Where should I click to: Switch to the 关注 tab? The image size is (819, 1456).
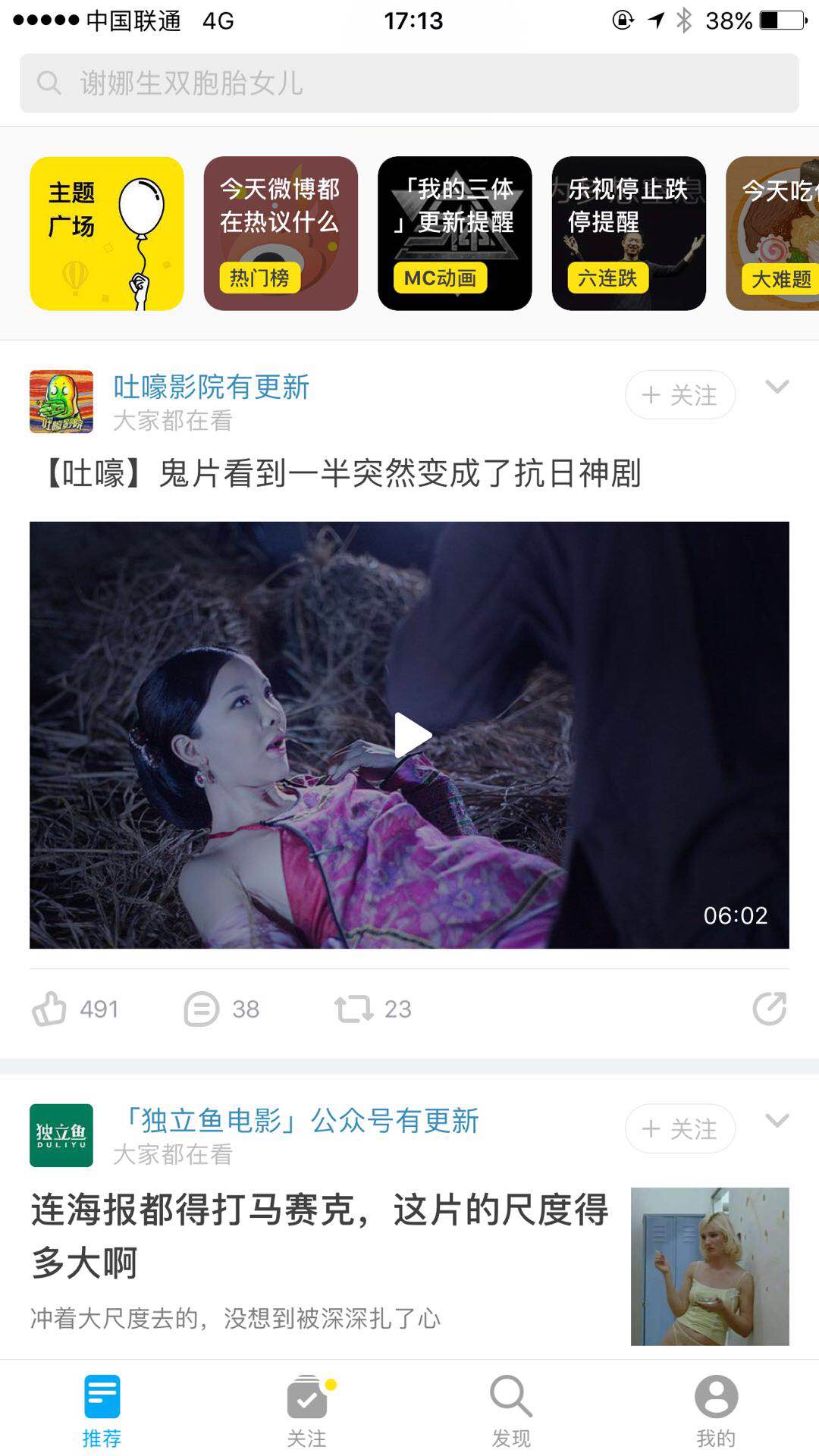(x=307, y=1410)
